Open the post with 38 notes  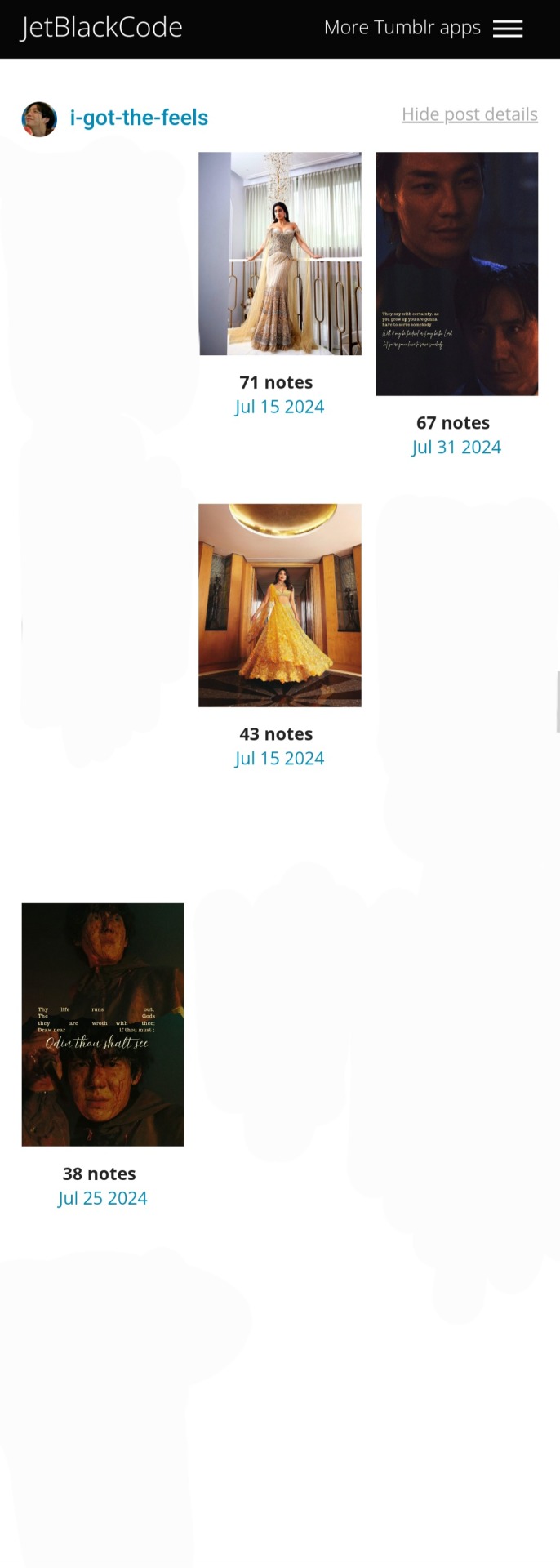point(103,1024)
